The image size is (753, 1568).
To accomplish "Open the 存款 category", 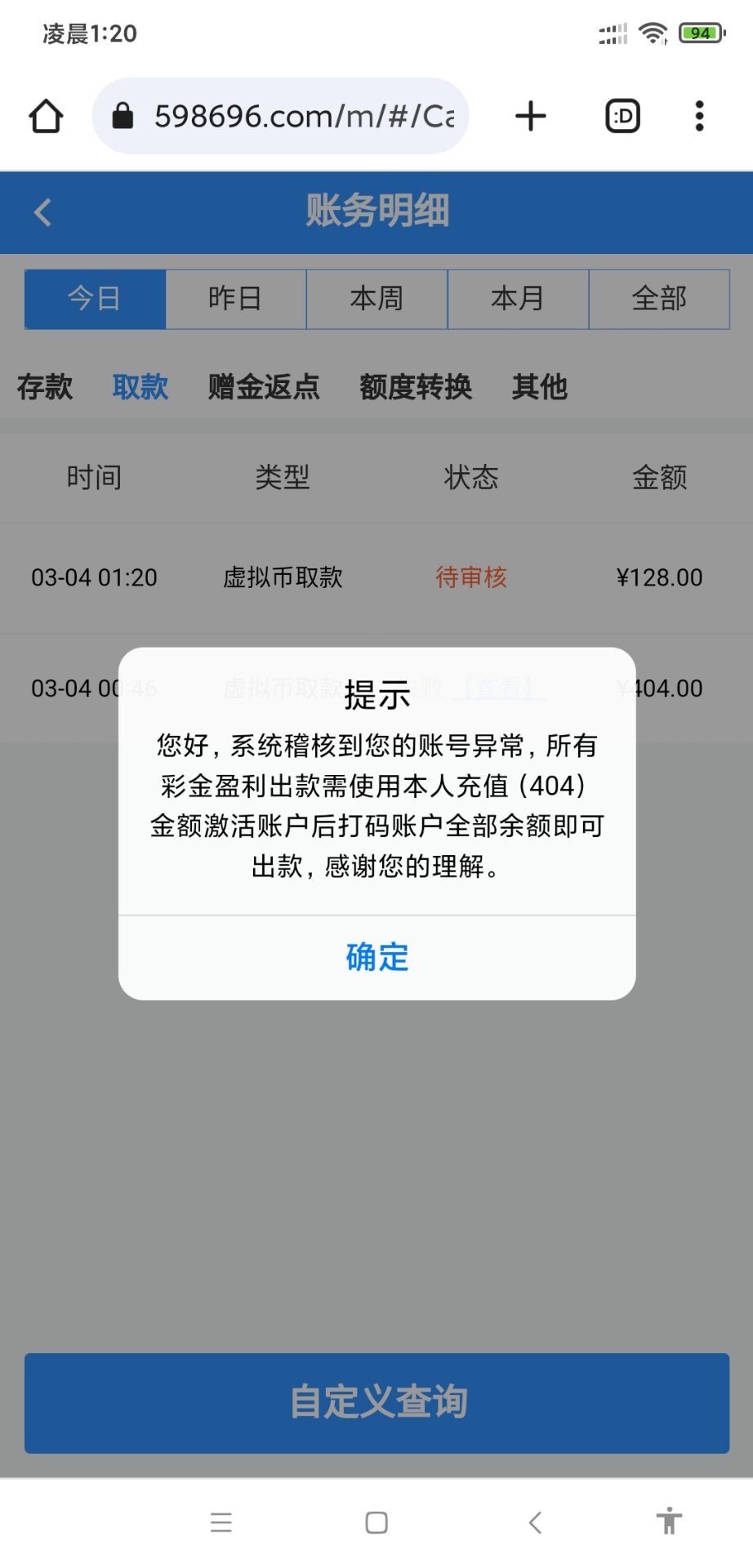I will click(45, 386).
